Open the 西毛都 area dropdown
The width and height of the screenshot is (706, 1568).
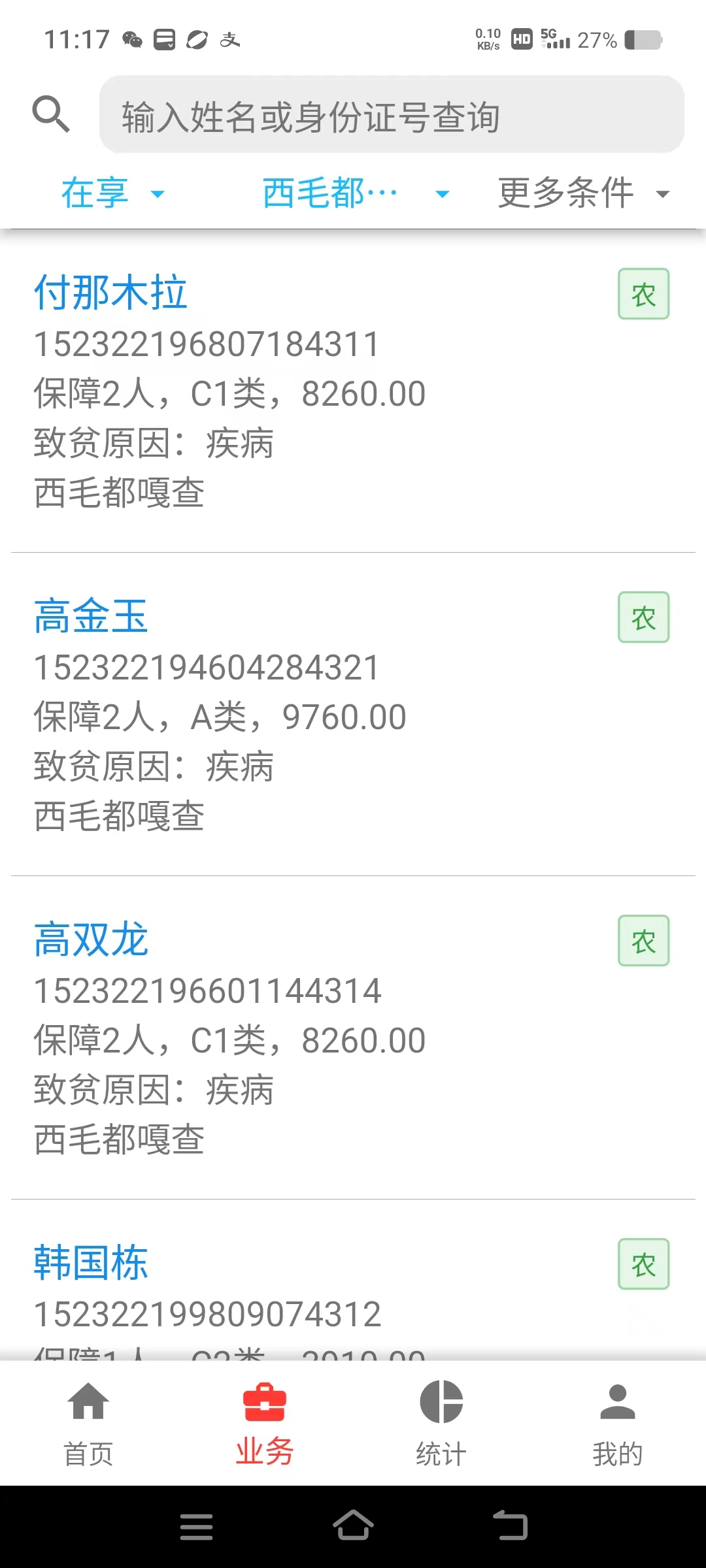(x=356, y=193)
